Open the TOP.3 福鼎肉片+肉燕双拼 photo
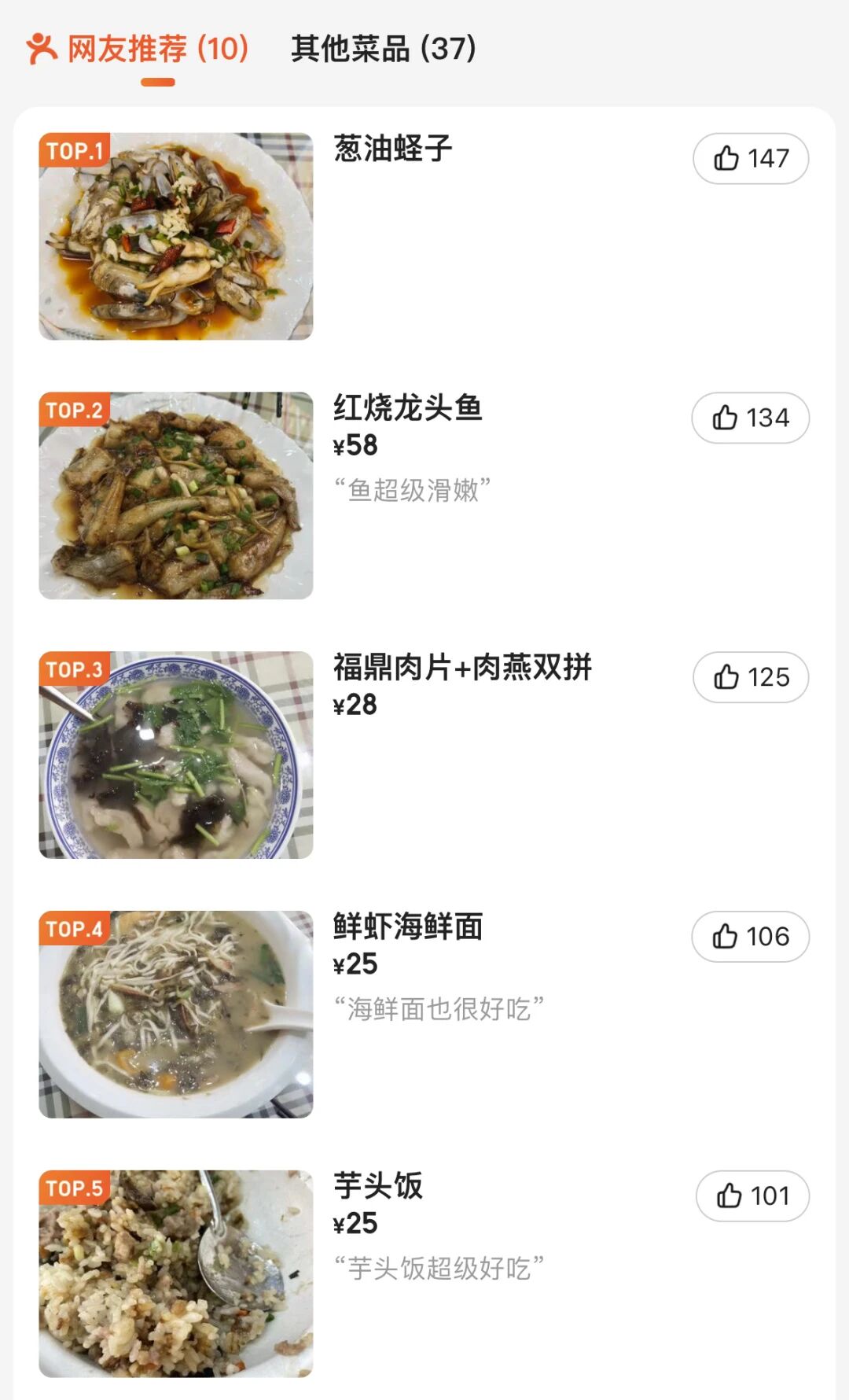 (176, 755)
